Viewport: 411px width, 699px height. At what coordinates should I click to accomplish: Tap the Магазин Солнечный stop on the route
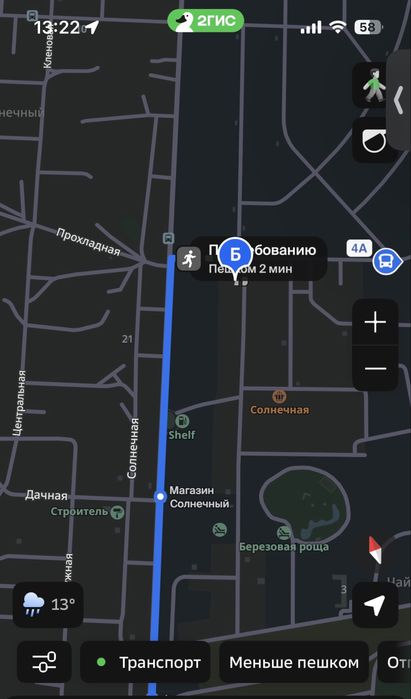coord(160,496)
